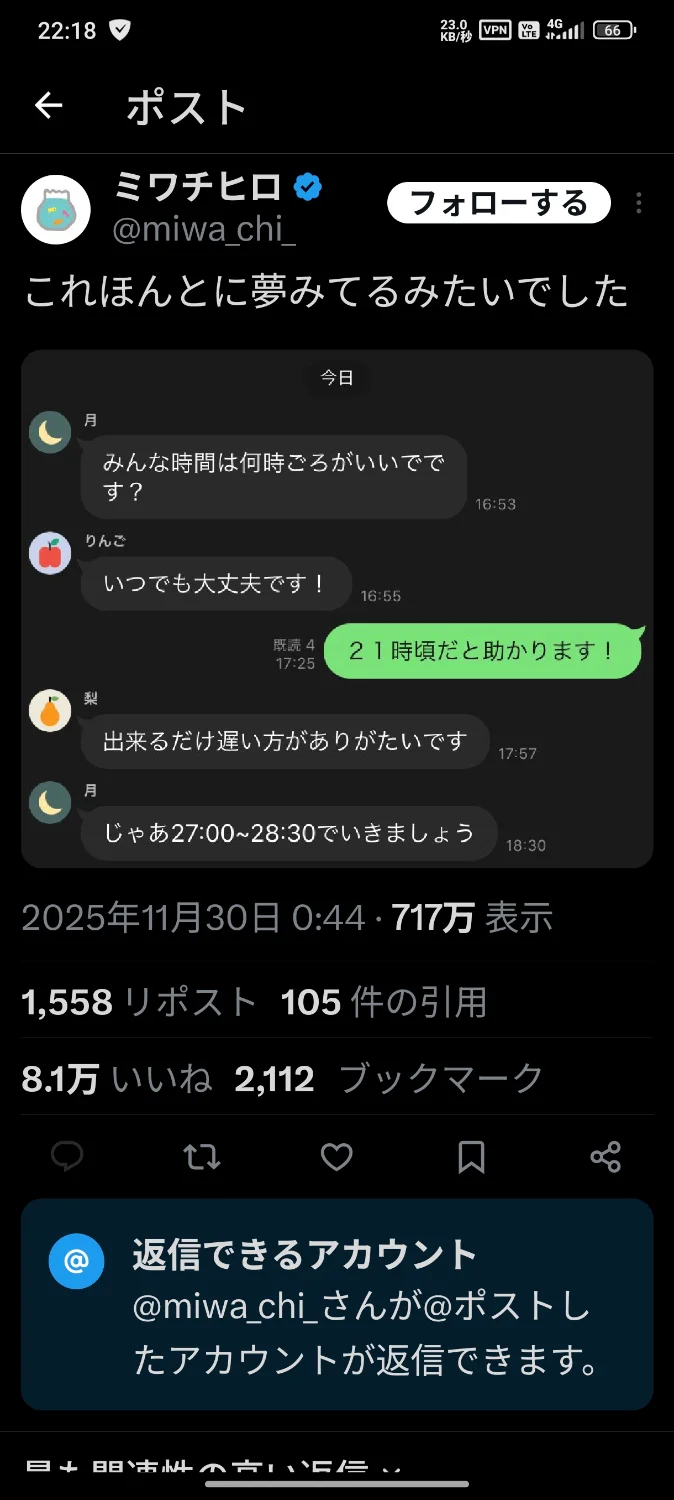
Task: Like this post with the heart
Action: click(337, 1157)
